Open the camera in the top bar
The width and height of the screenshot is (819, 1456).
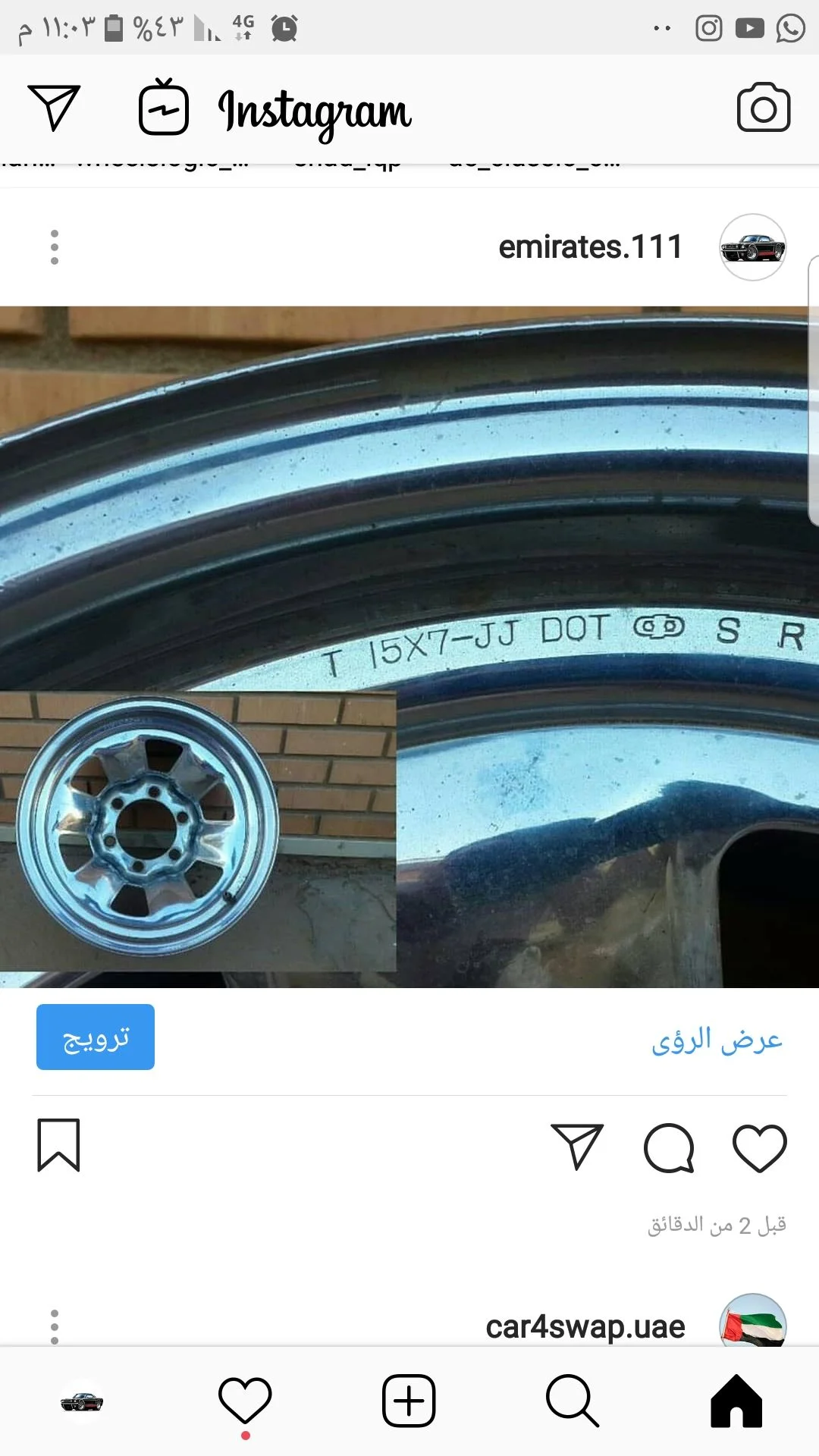pos(763,108)
